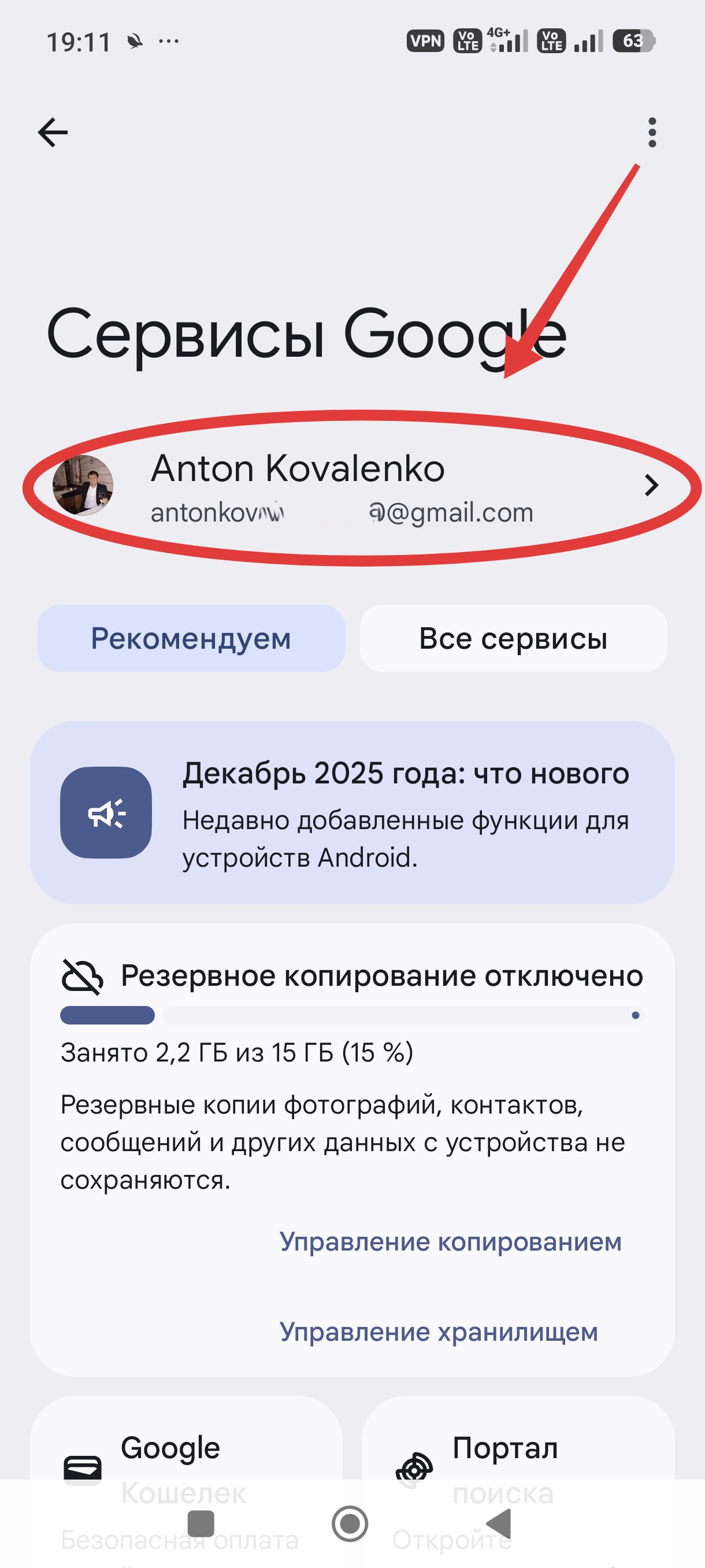Go back using the top arrow
705x1568 pixels.
tap(53, 132)
